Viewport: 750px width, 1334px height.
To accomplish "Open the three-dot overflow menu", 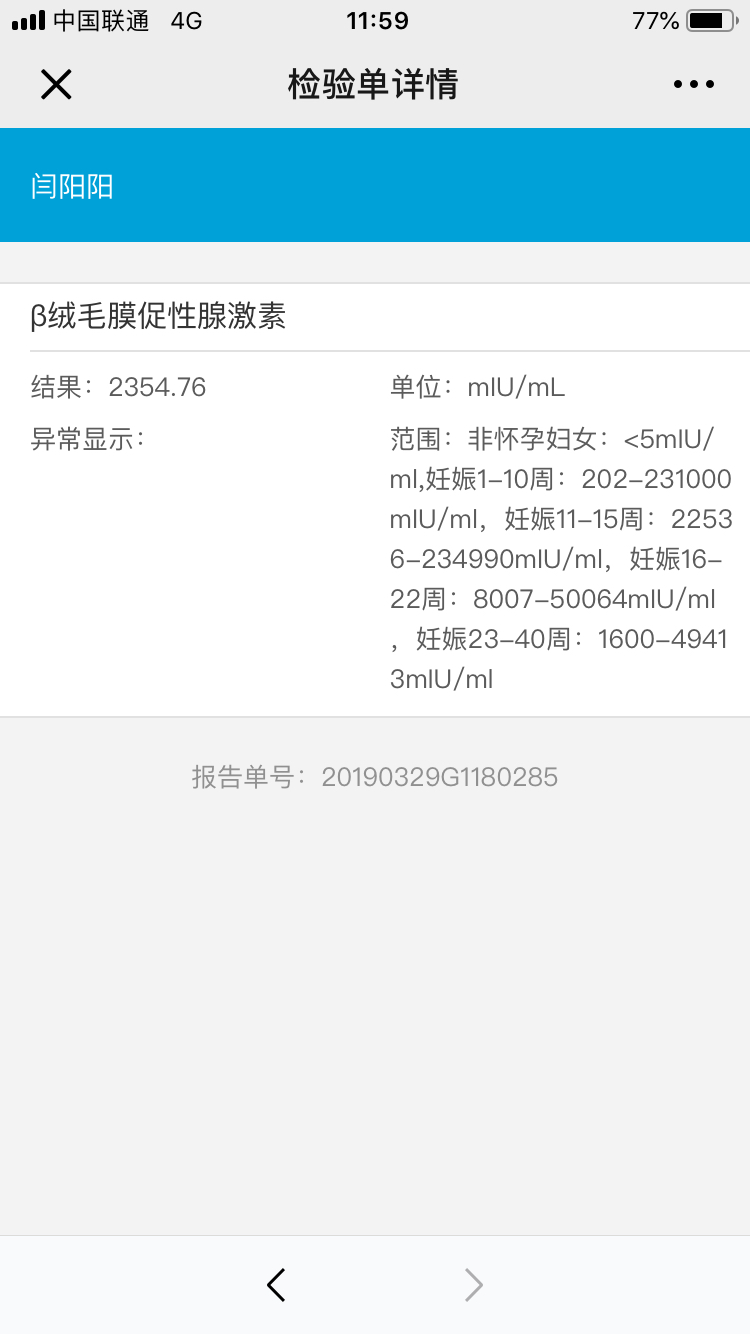I will pyautogui.click(x=694, y=85).
